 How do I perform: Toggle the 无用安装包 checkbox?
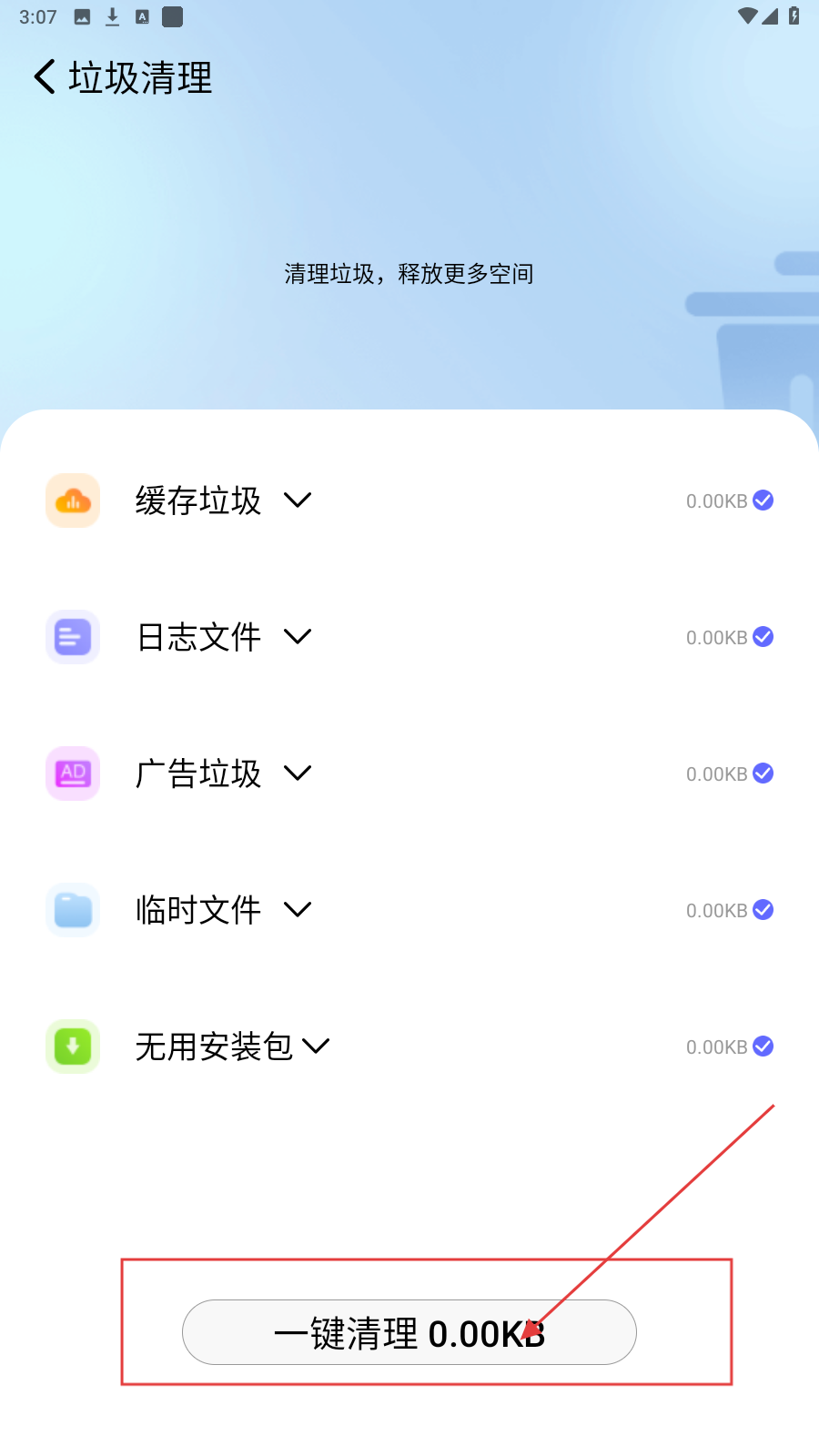(763, 1046)
